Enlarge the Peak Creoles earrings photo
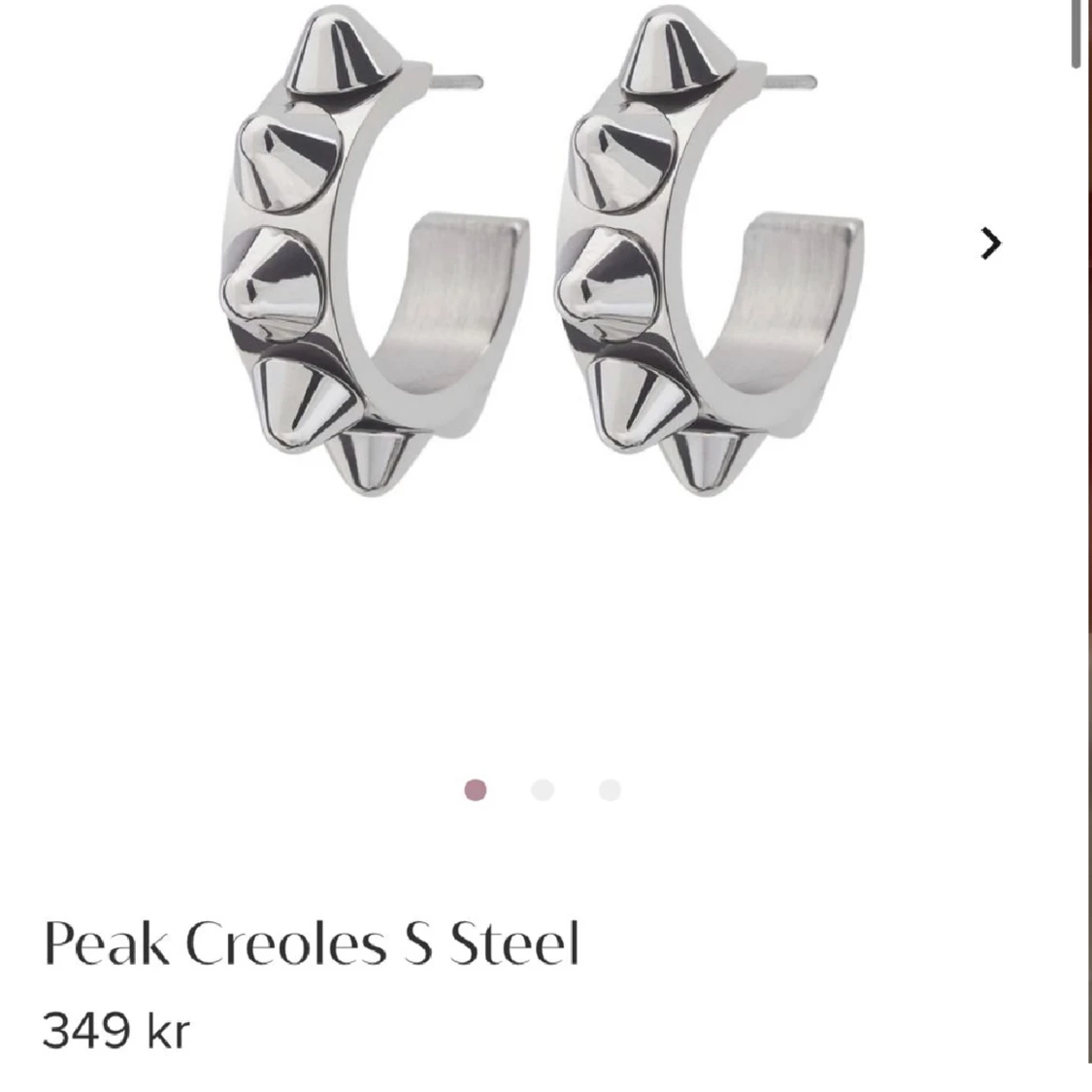The height and width of the screenshot is (1092, 1092). coord(542,252)
